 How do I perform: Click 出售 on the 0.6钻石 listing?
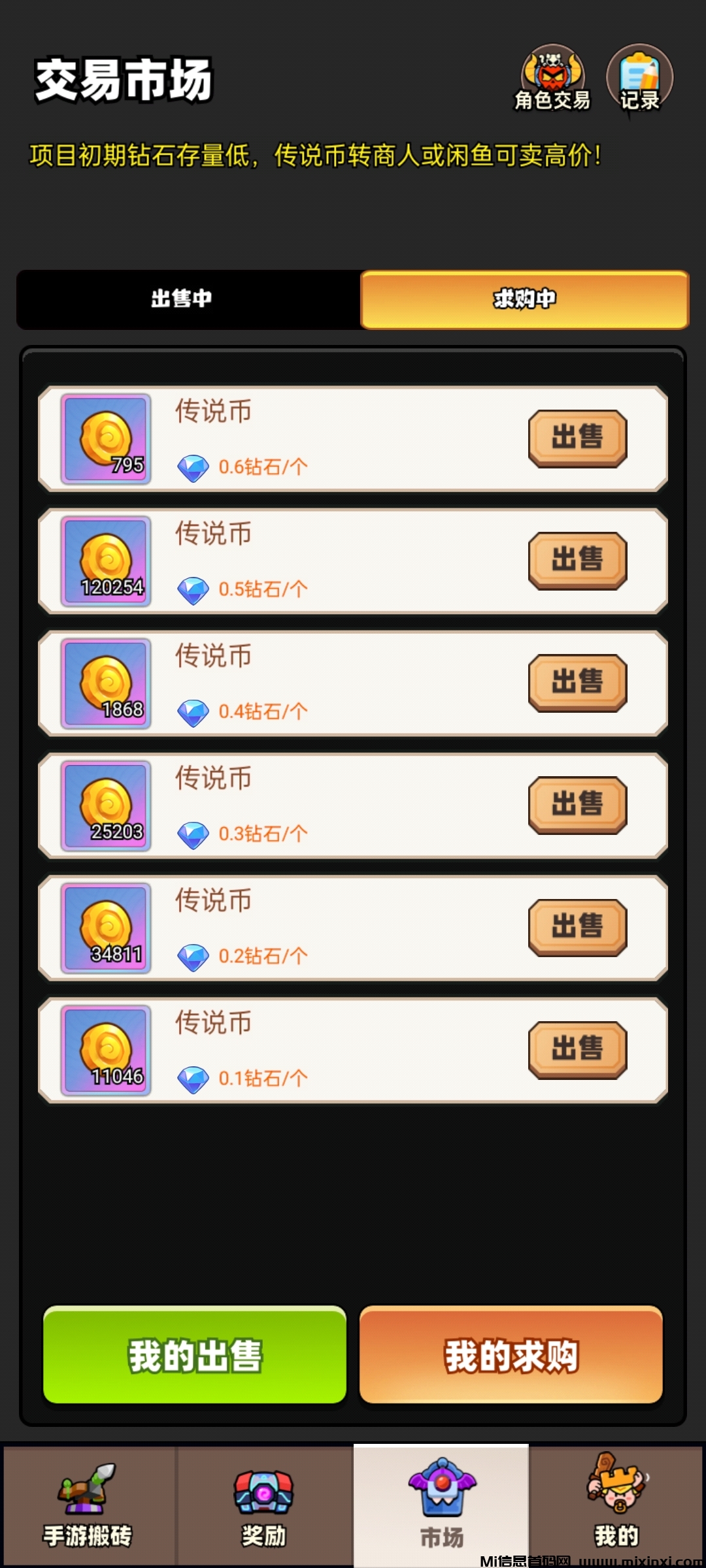pyautogui.click(x=577, y=438)
